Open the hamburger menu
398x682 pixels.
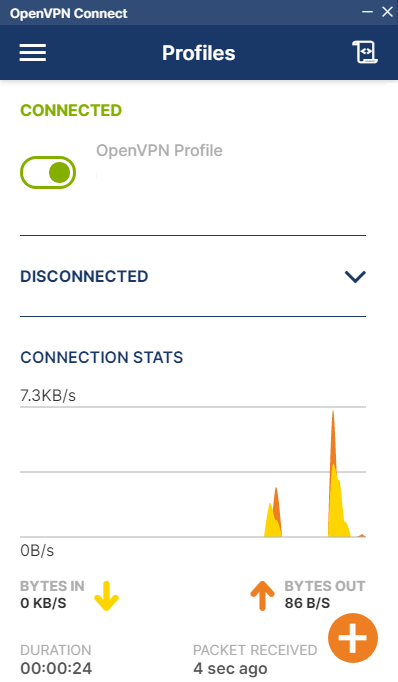[33, 53]
